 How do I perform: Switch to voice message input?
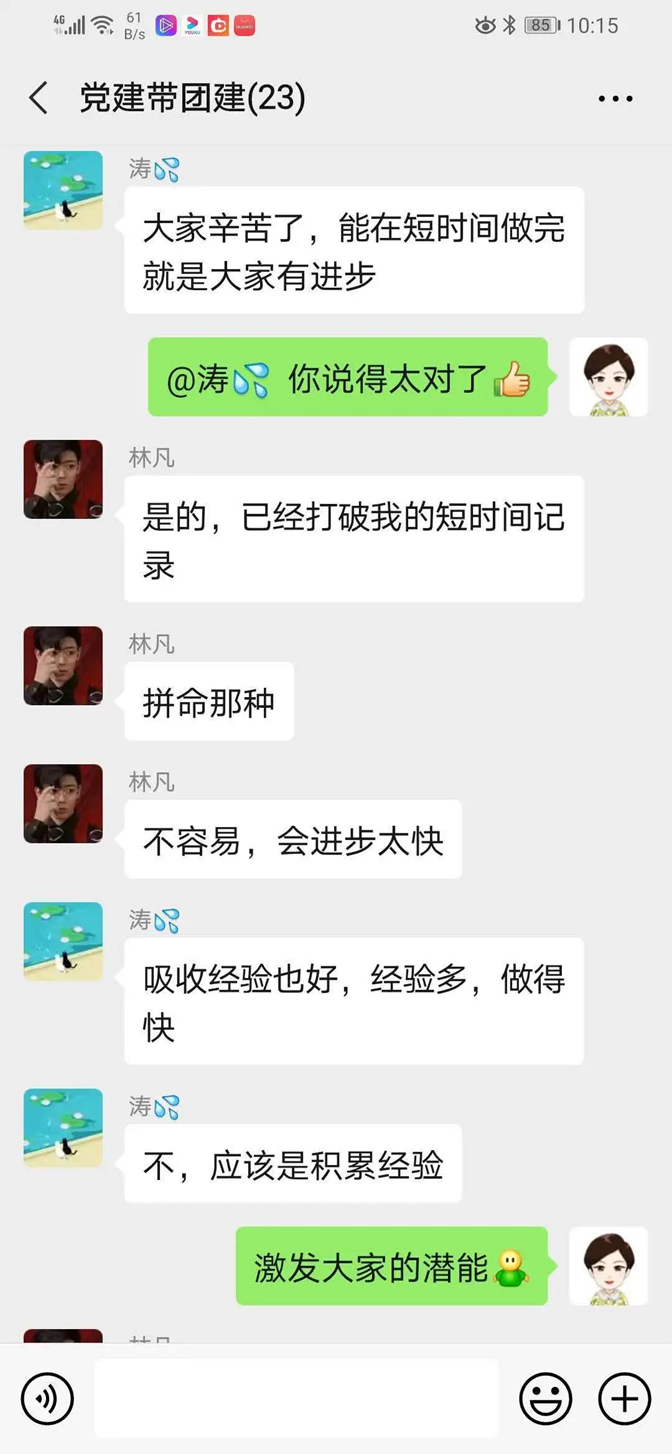click(x=47, y=1398)
